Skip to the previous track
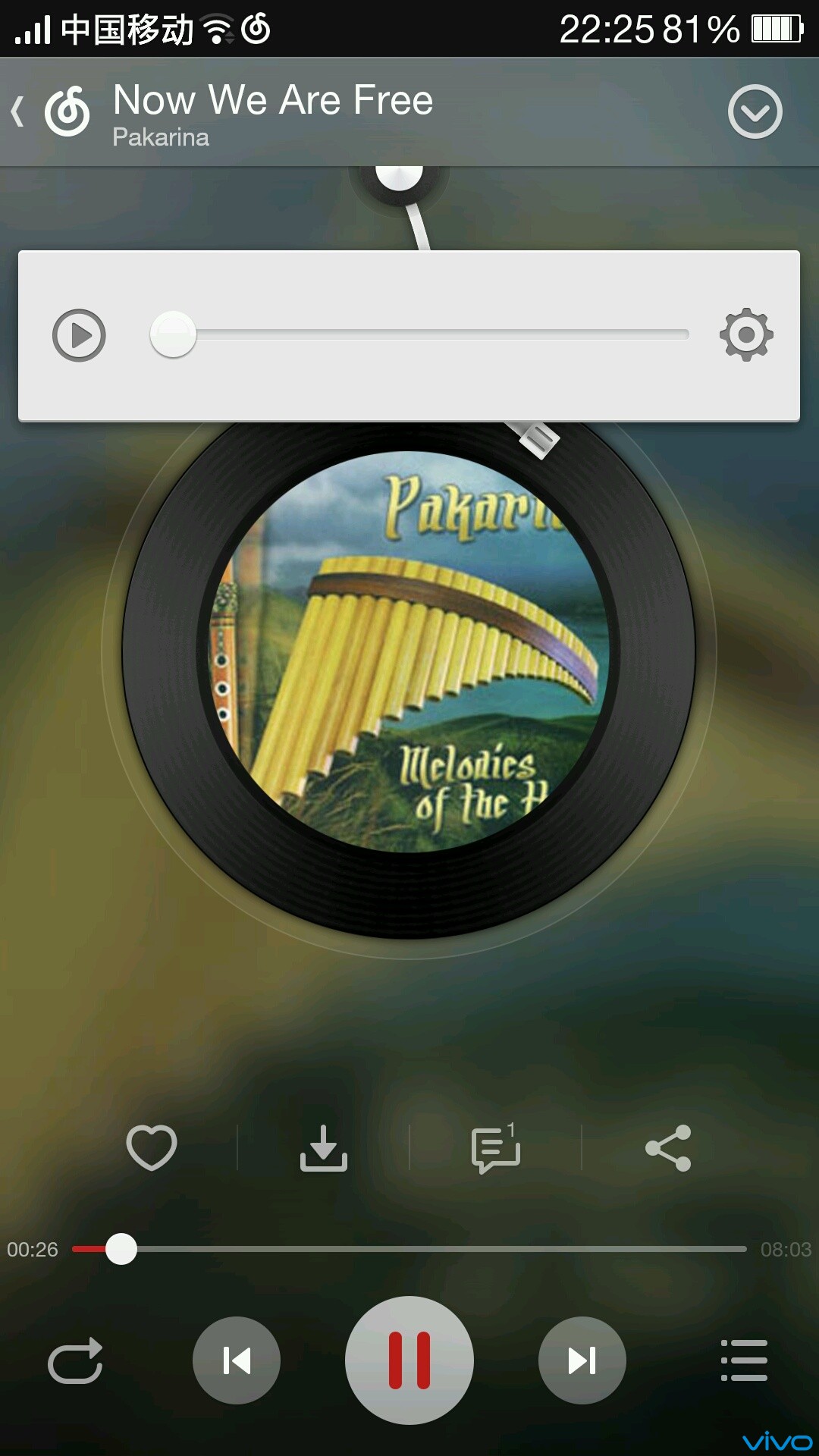Viewport: 819px width, 1456px height. tap(237, 1360)
